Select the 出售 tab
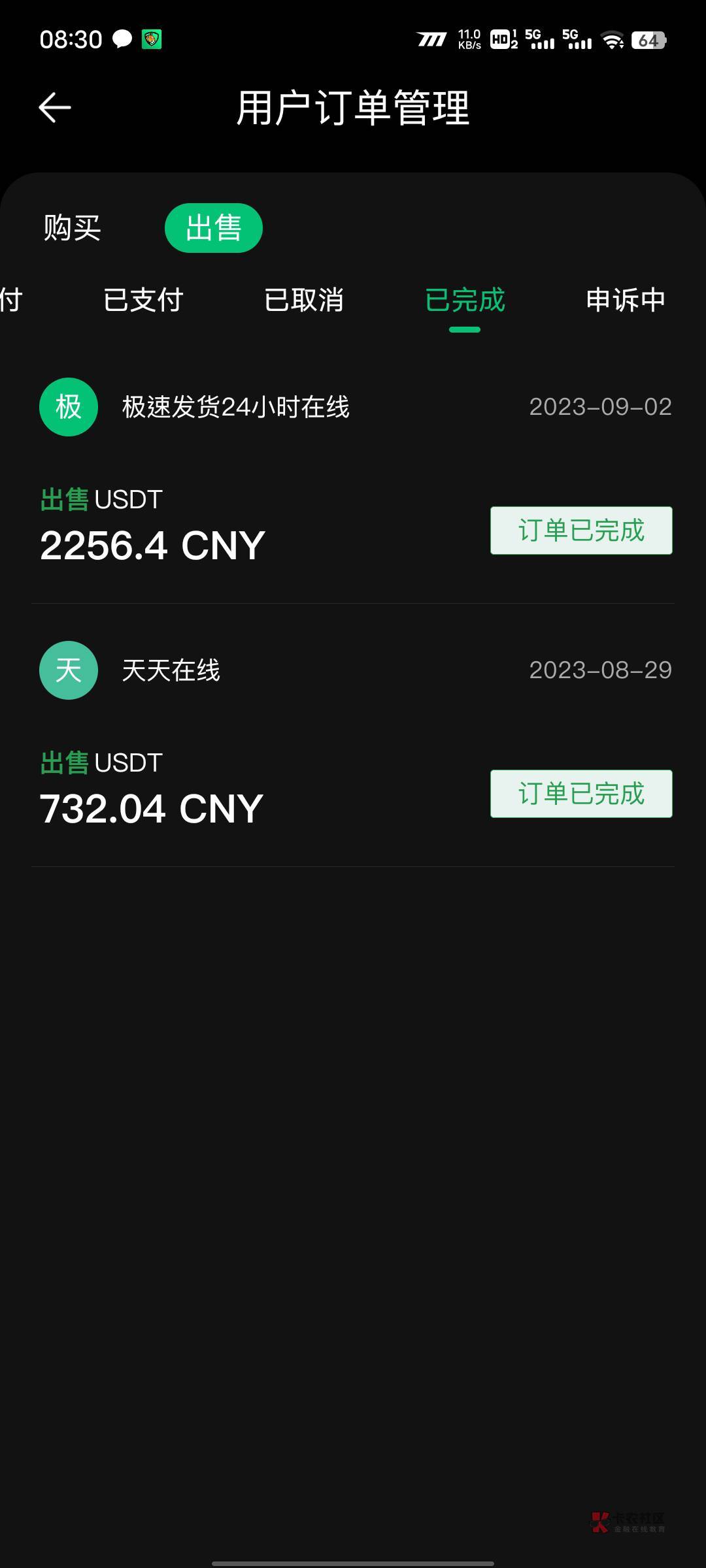Viewport: 706px width, 1568px height. (213, 228)
